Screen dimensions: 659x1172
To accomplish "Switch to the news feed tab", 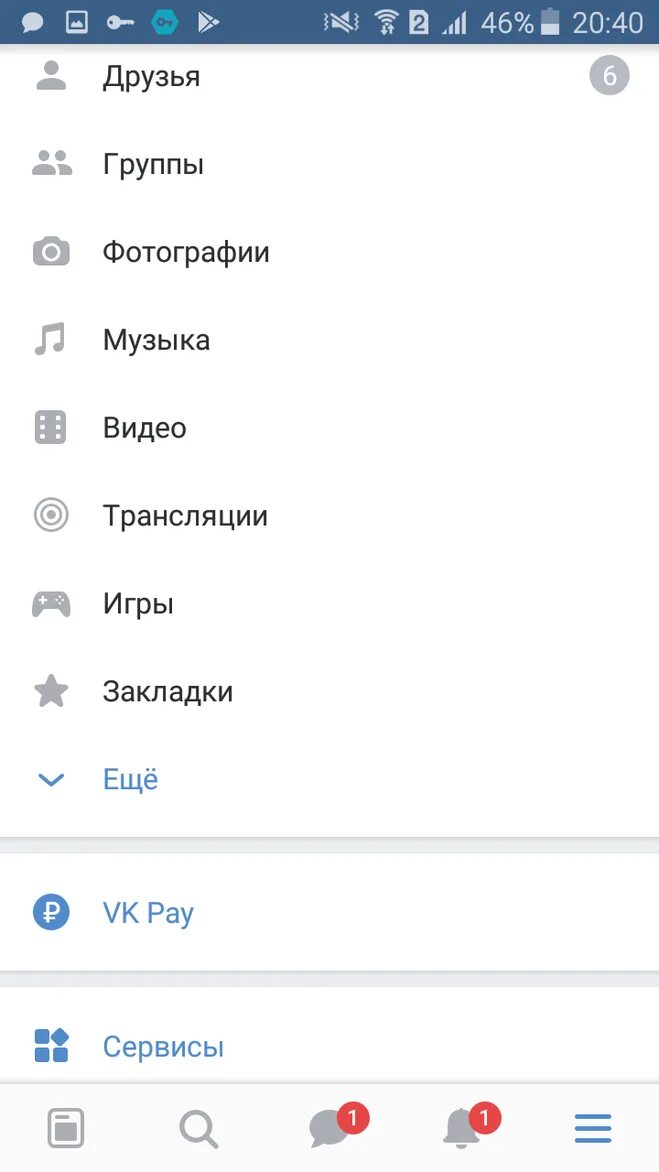I will (66, 1129).
